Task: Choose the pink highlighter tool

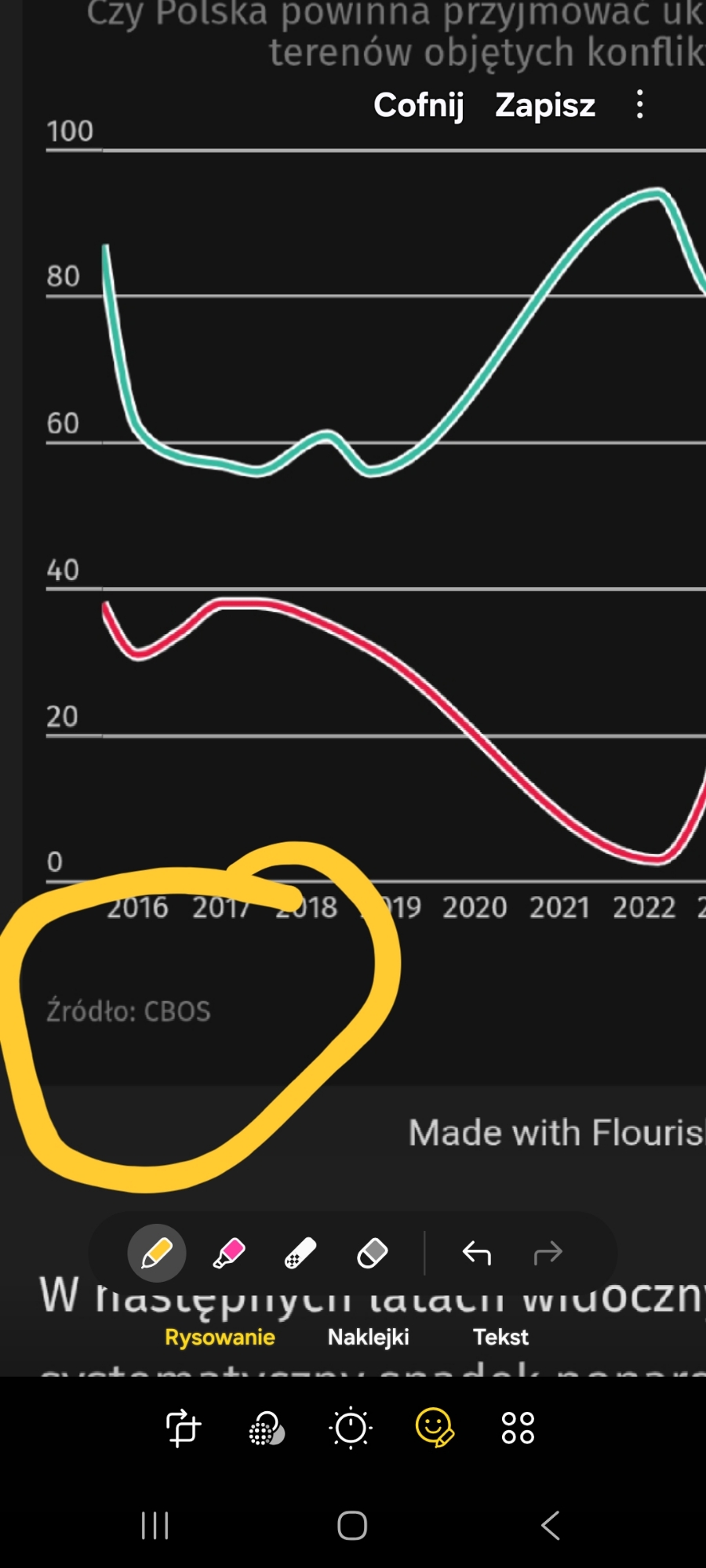Action: click(229, 1253)
